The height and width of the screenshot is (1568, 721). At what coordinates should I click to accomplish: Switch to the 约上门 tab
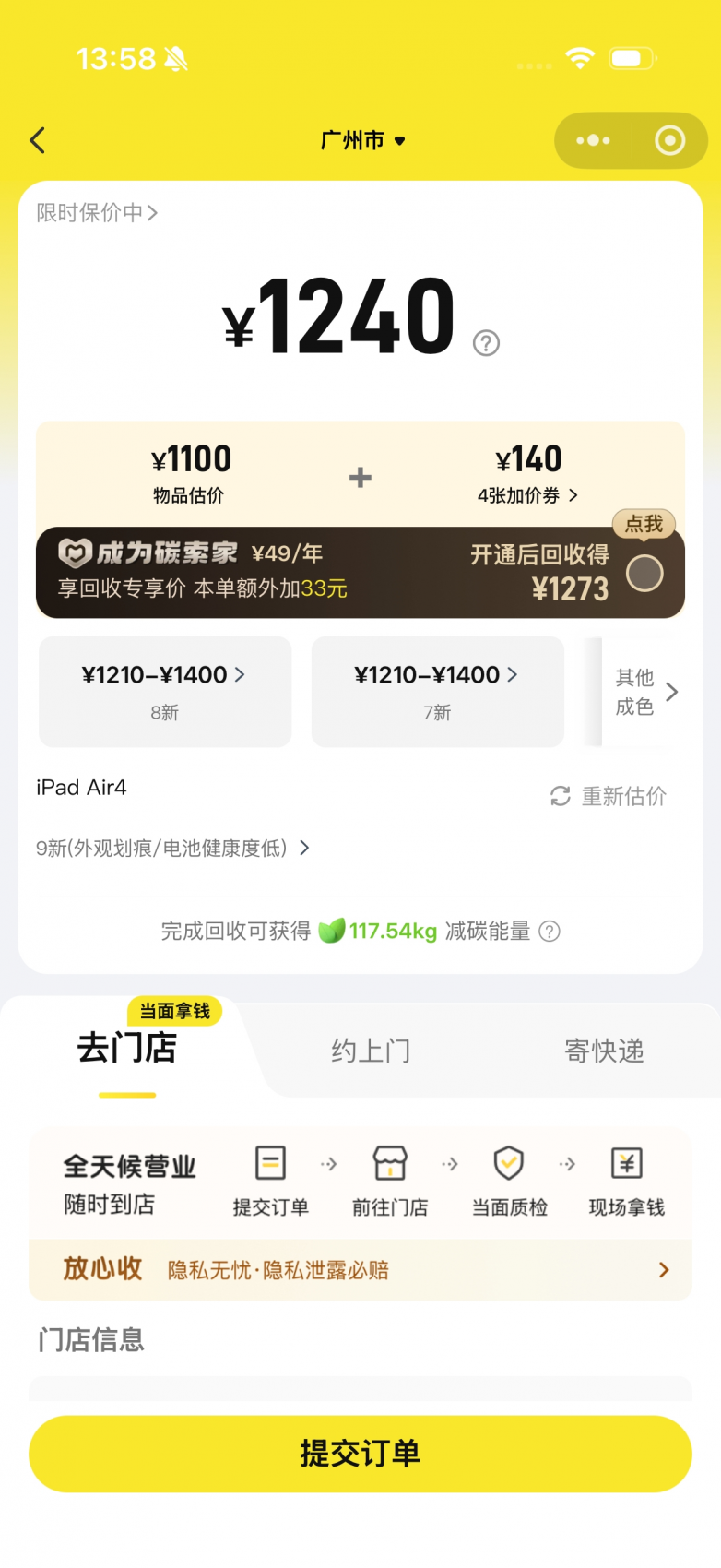371,1051
